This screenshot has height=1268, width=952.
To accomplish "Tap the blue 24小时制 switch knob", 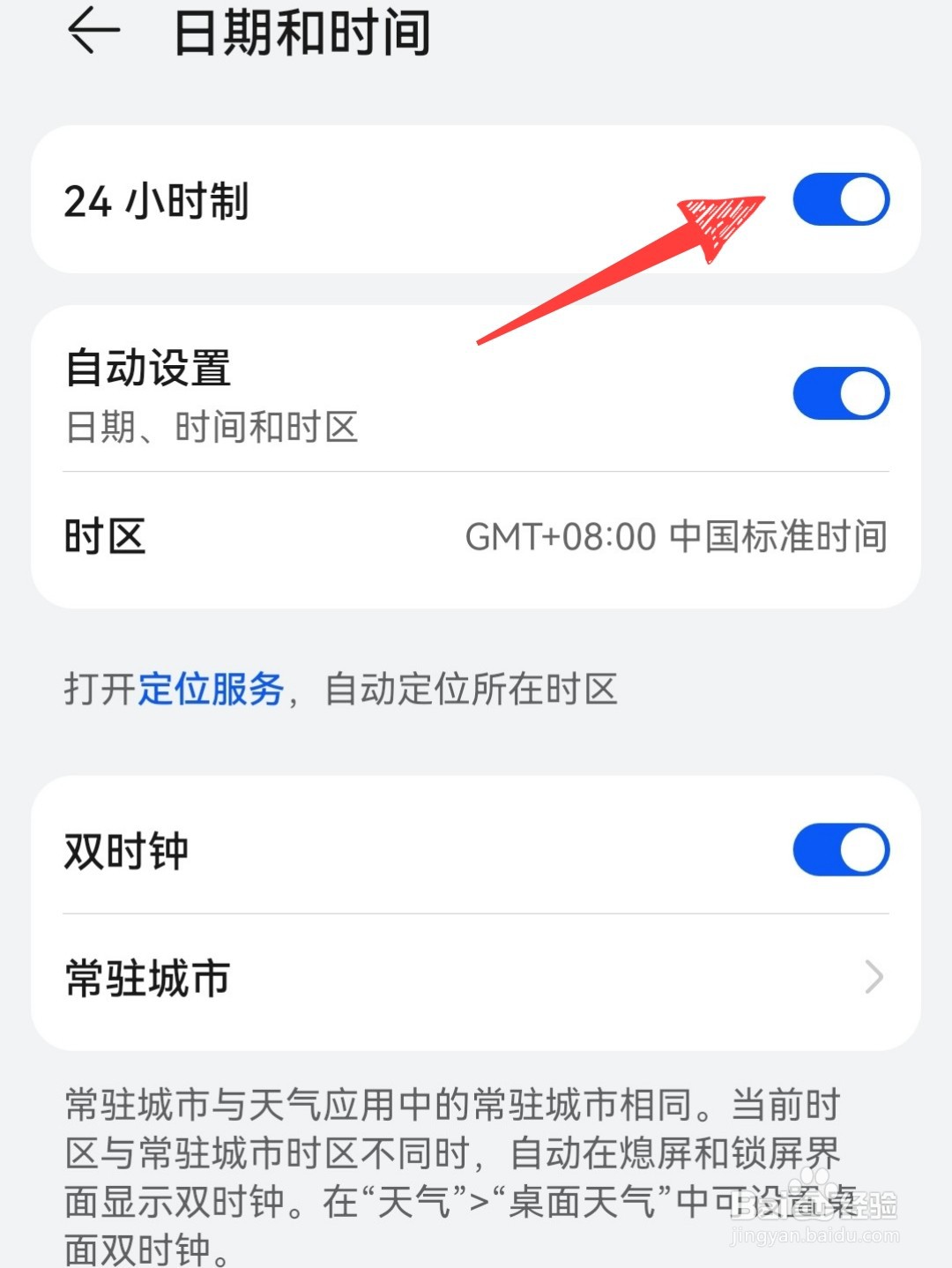I will click(x=862, y=199).
